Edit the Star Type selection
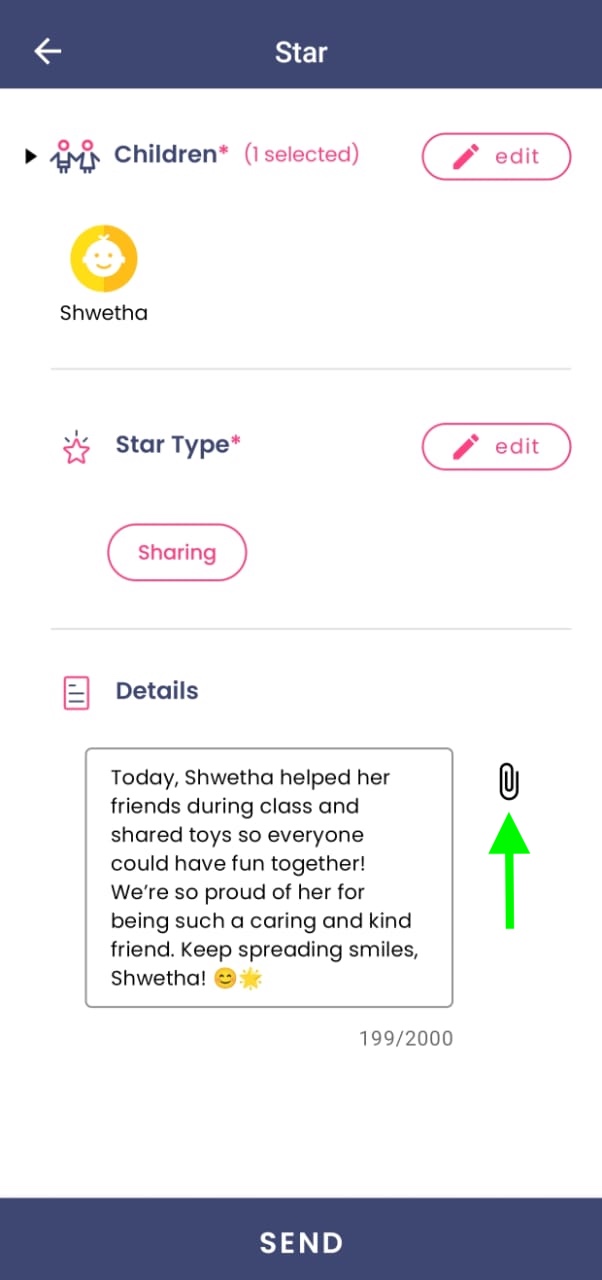 click(496, 446)
